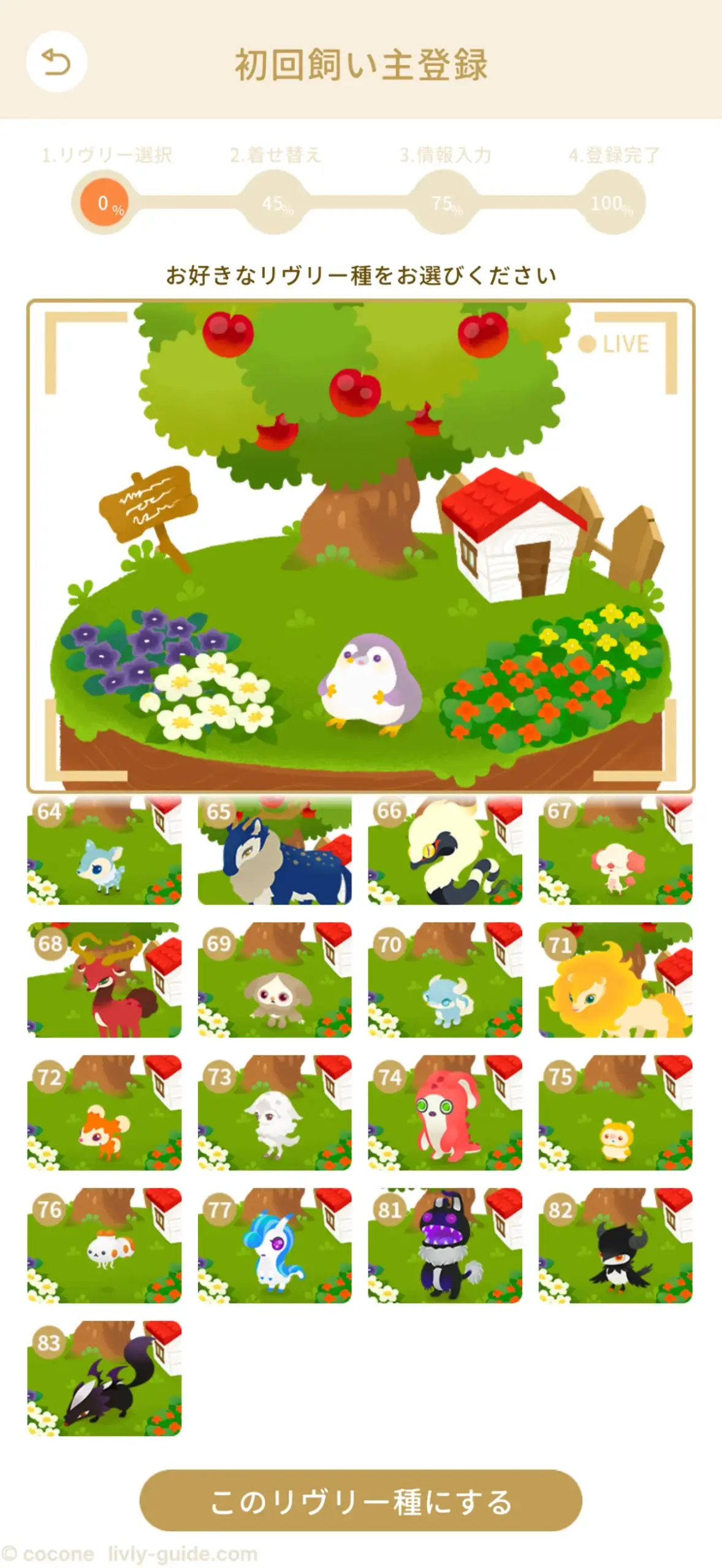Select Livly species number 64
Screen dimensions: 722x1568
104,850
